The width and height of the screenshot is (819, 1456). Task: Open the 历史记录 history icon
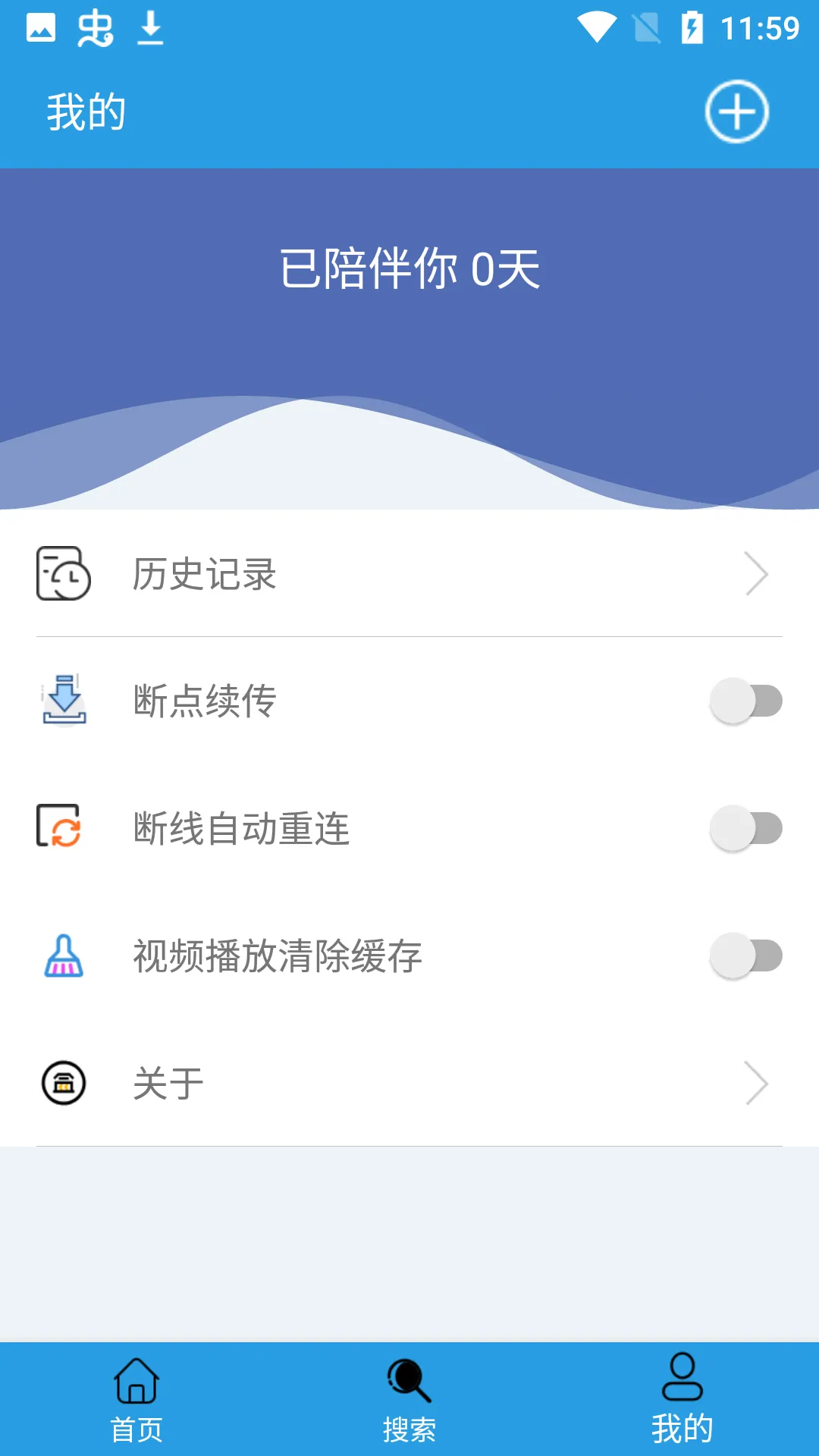tap(63, 575)
